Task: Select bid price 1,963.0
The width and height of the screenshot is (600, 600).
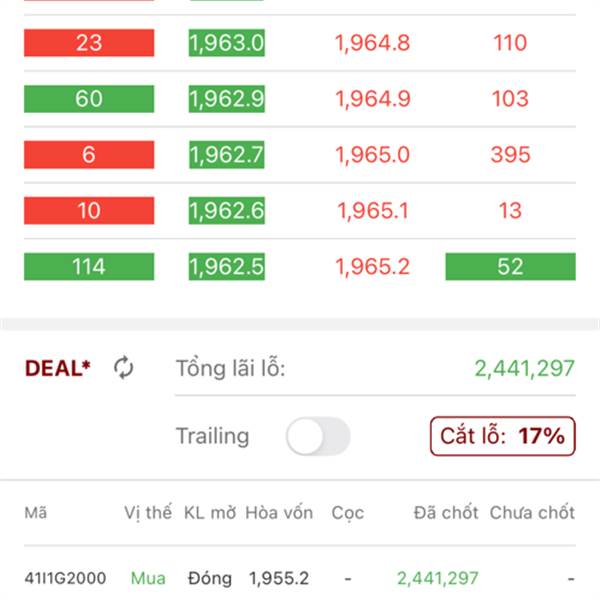Action: 226,43
